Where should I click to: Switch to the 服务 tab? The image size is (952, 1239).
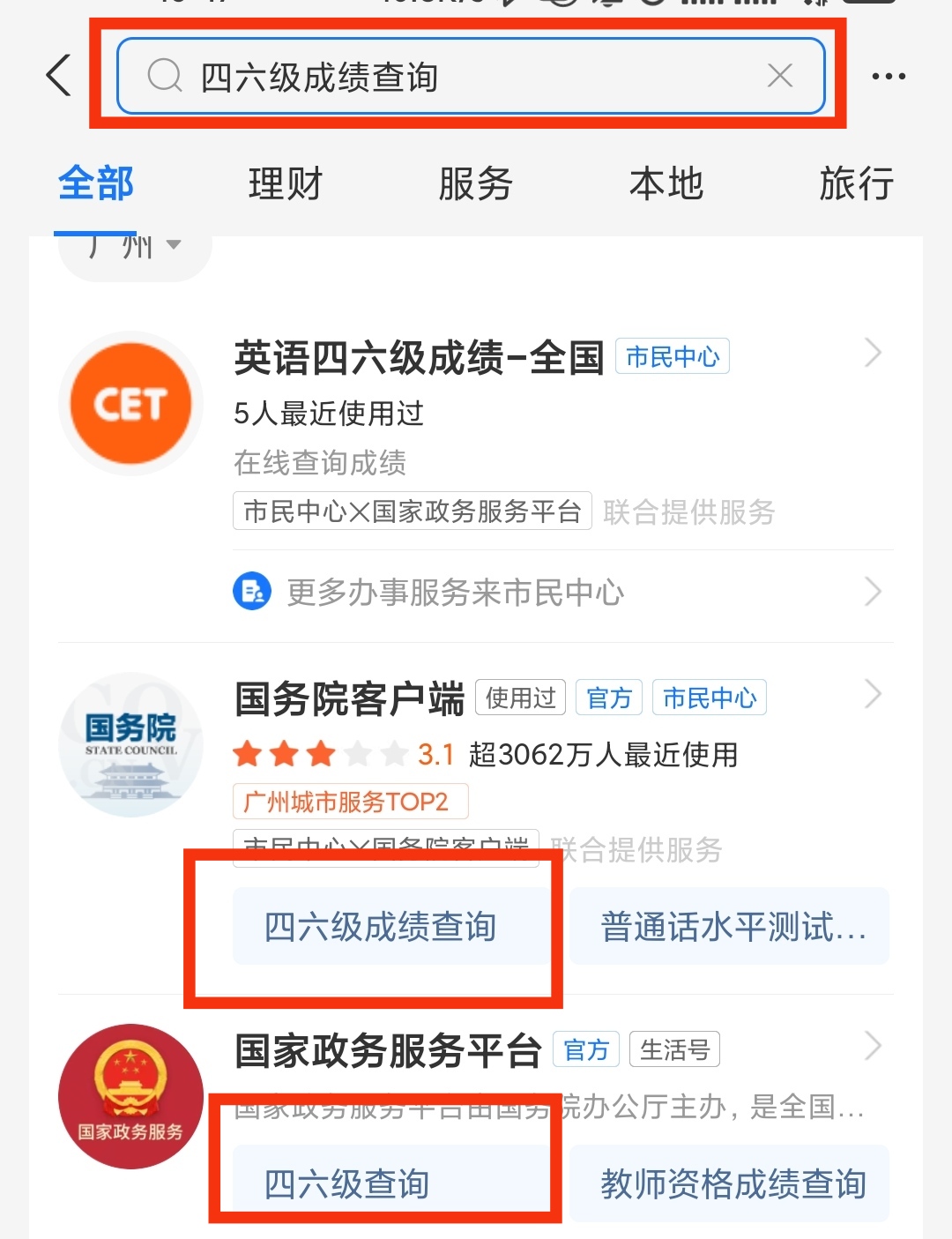[476, 184]
